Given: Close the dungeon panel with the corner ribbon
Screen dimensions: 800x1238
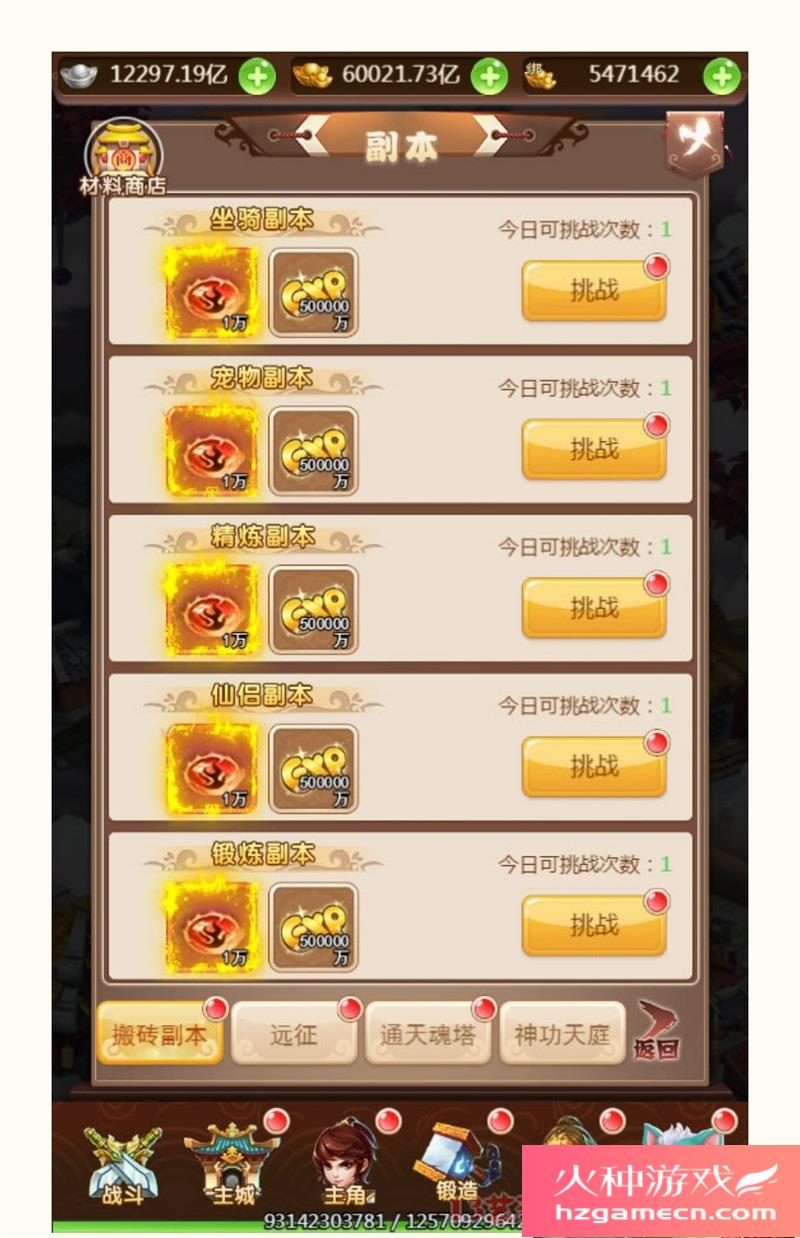Looking at the screenshot, I should click(695, 145).
